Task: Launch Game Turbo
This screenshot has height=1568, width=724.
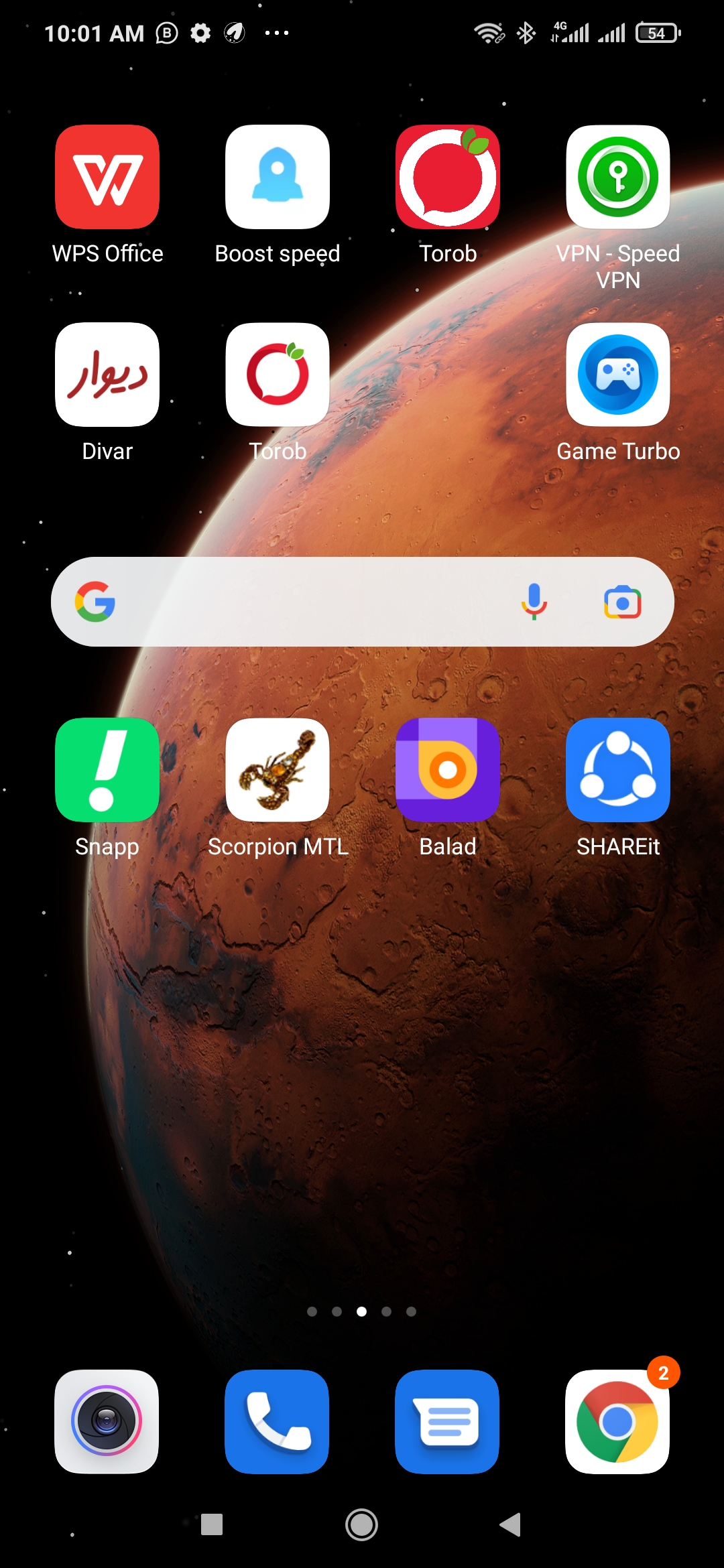Action: pyautogui.click(x=618, y=375)
